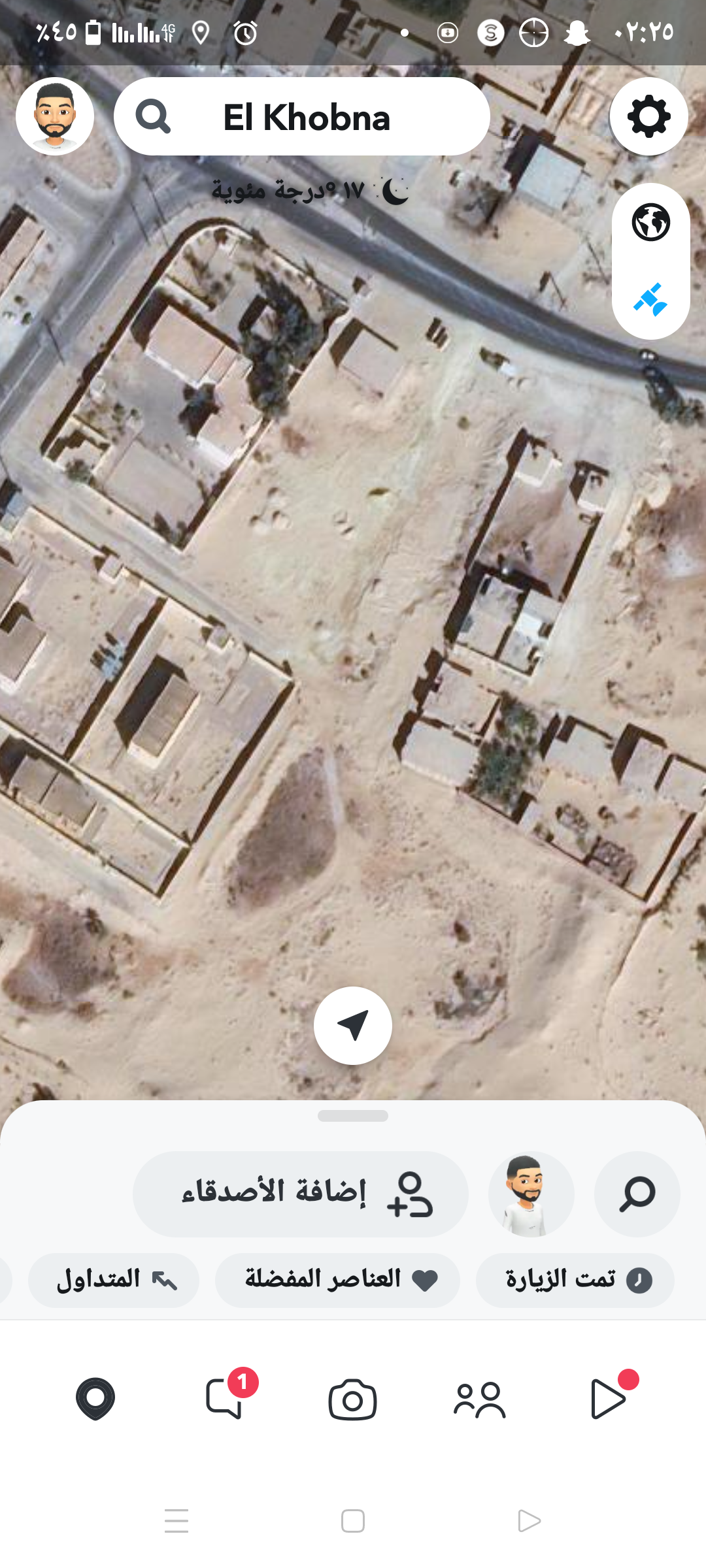Open the Spotlight play tab
Screen dimensions: 706x1568
(x=609, y=1397)
